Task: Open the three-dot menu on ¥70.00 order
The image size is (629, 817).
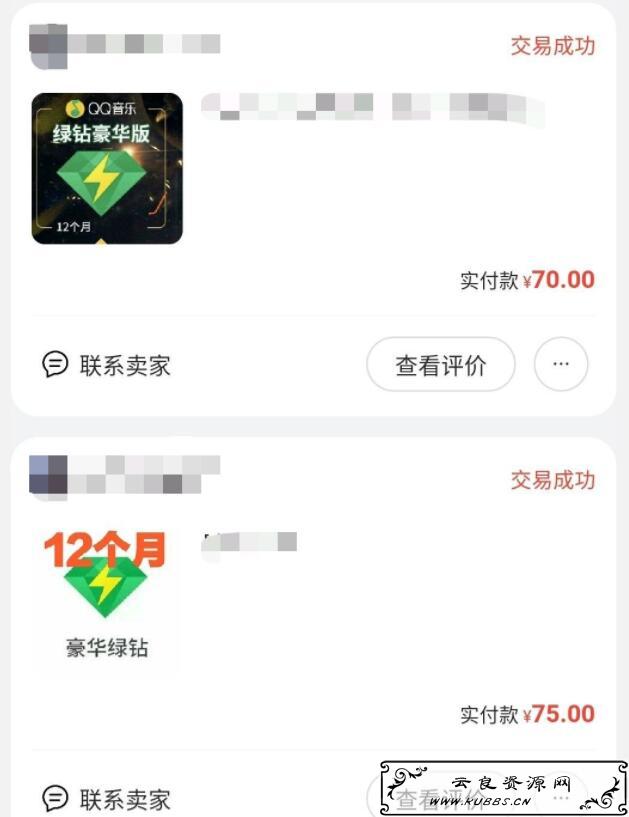Action: point(561,364)
